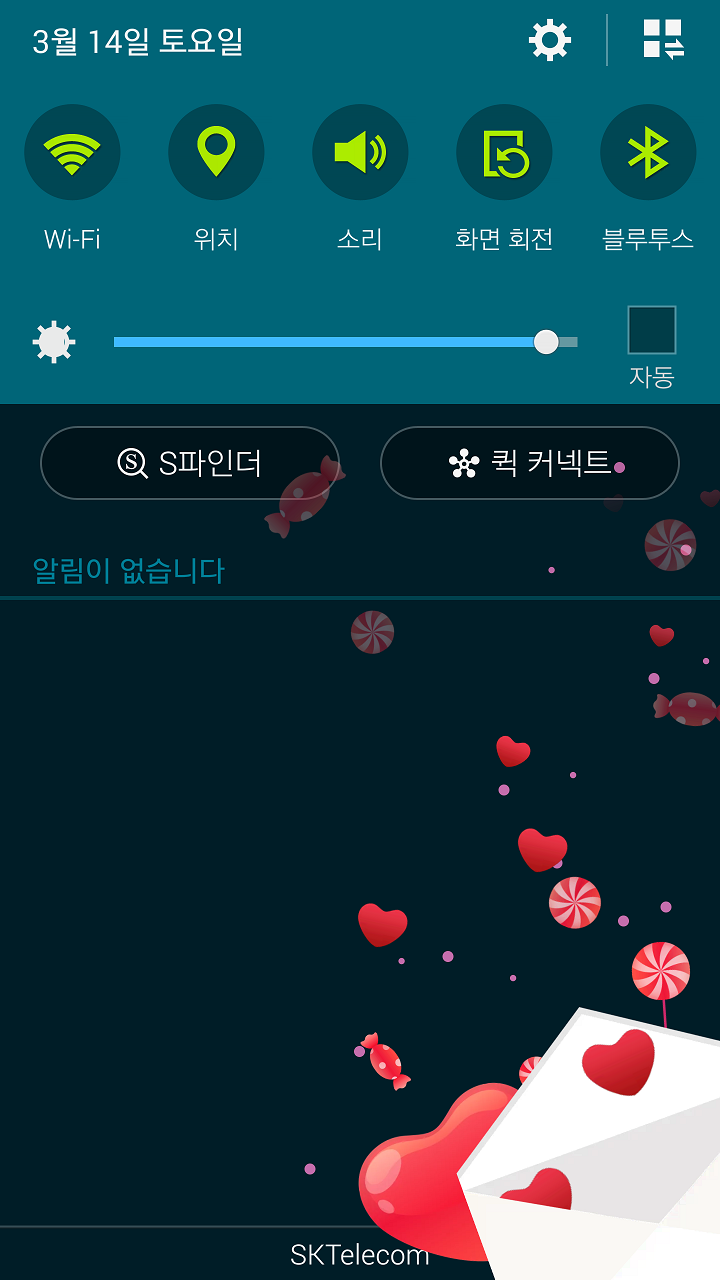Select the S Finder magnifier icon
Screen dimensions: 720x1280
pyautogui.click(x=129, y=462)
